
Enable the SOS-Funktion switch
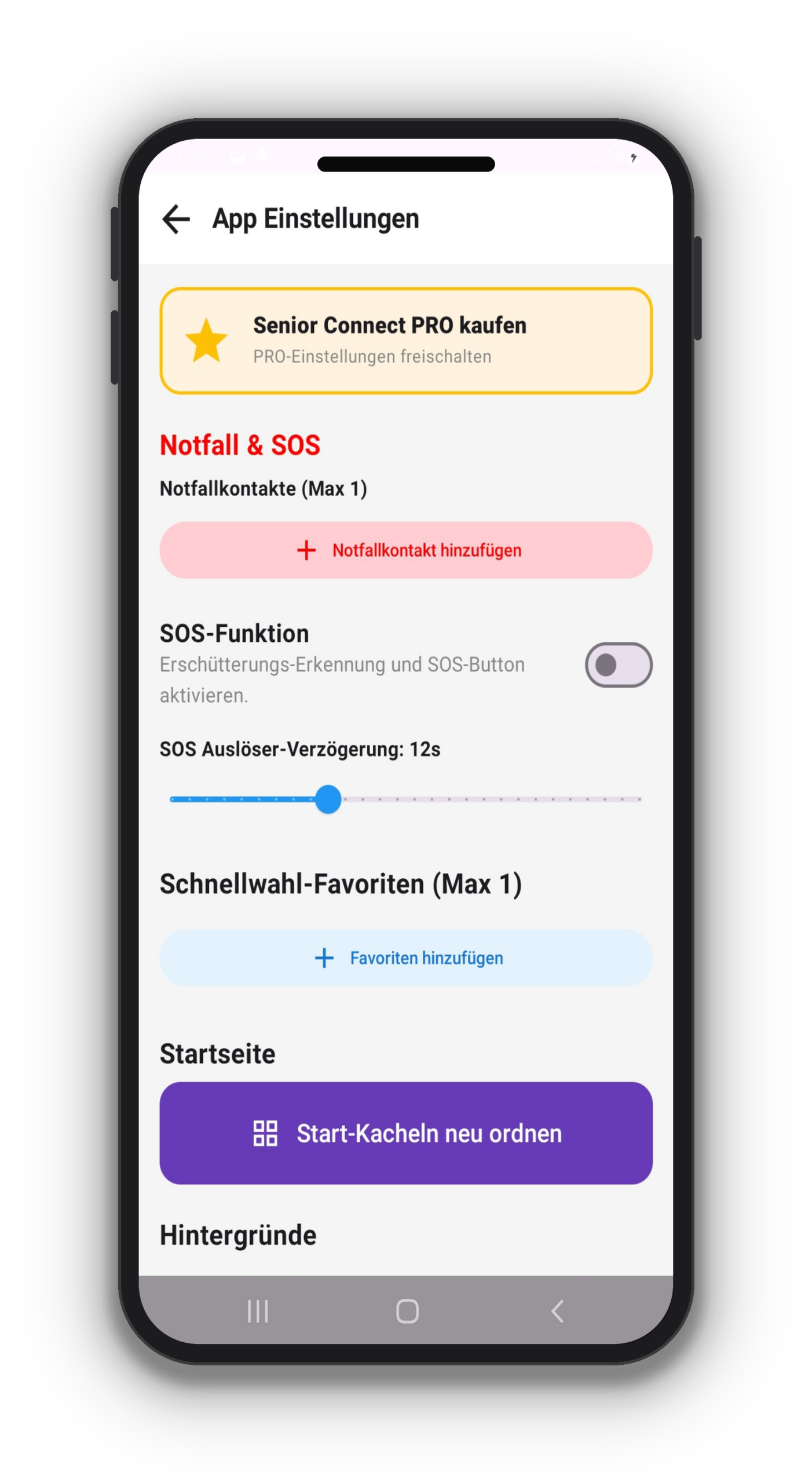coord(618,664)
